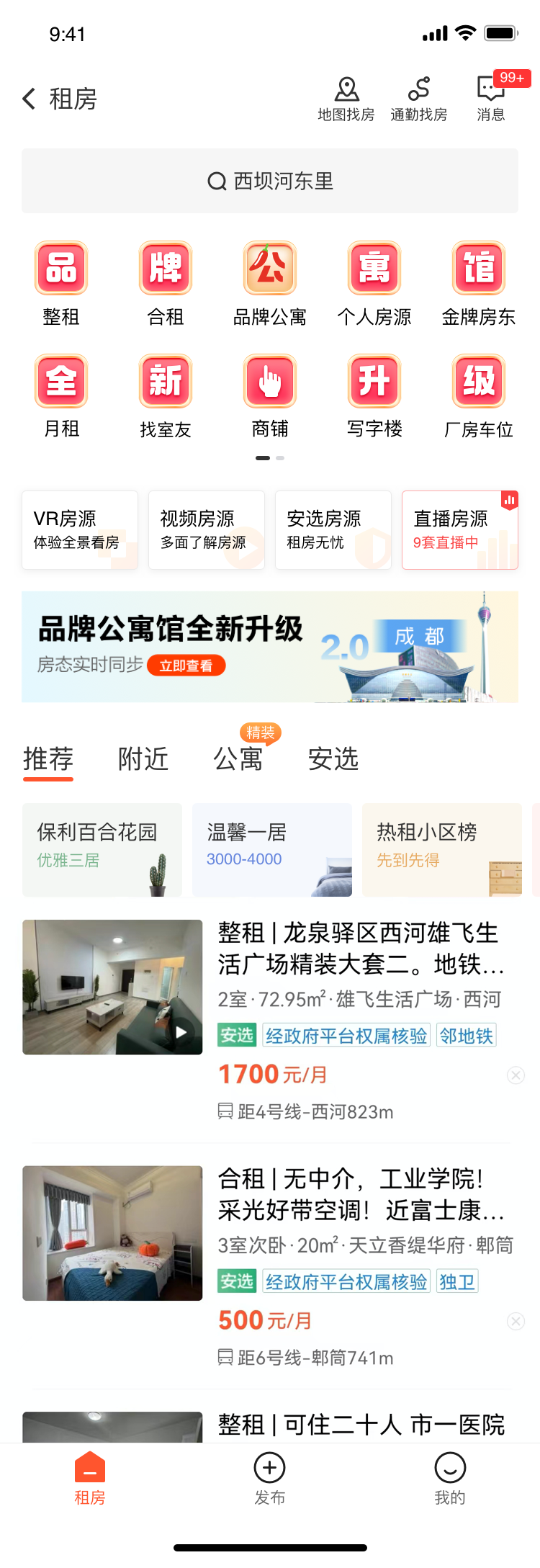Image resolution: width=540 pixels, height=1568 pixels.
Task: Switch to the 我的 tab
Action: pyautogui.click(x=450, y=1479)
